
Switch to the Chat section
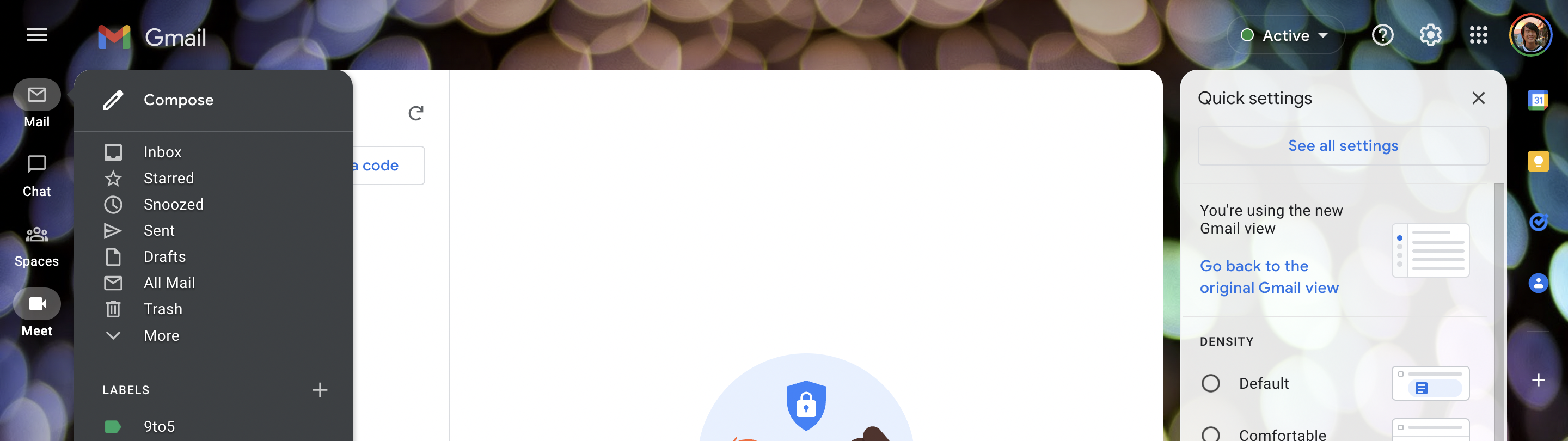click(x=36, y=174)
